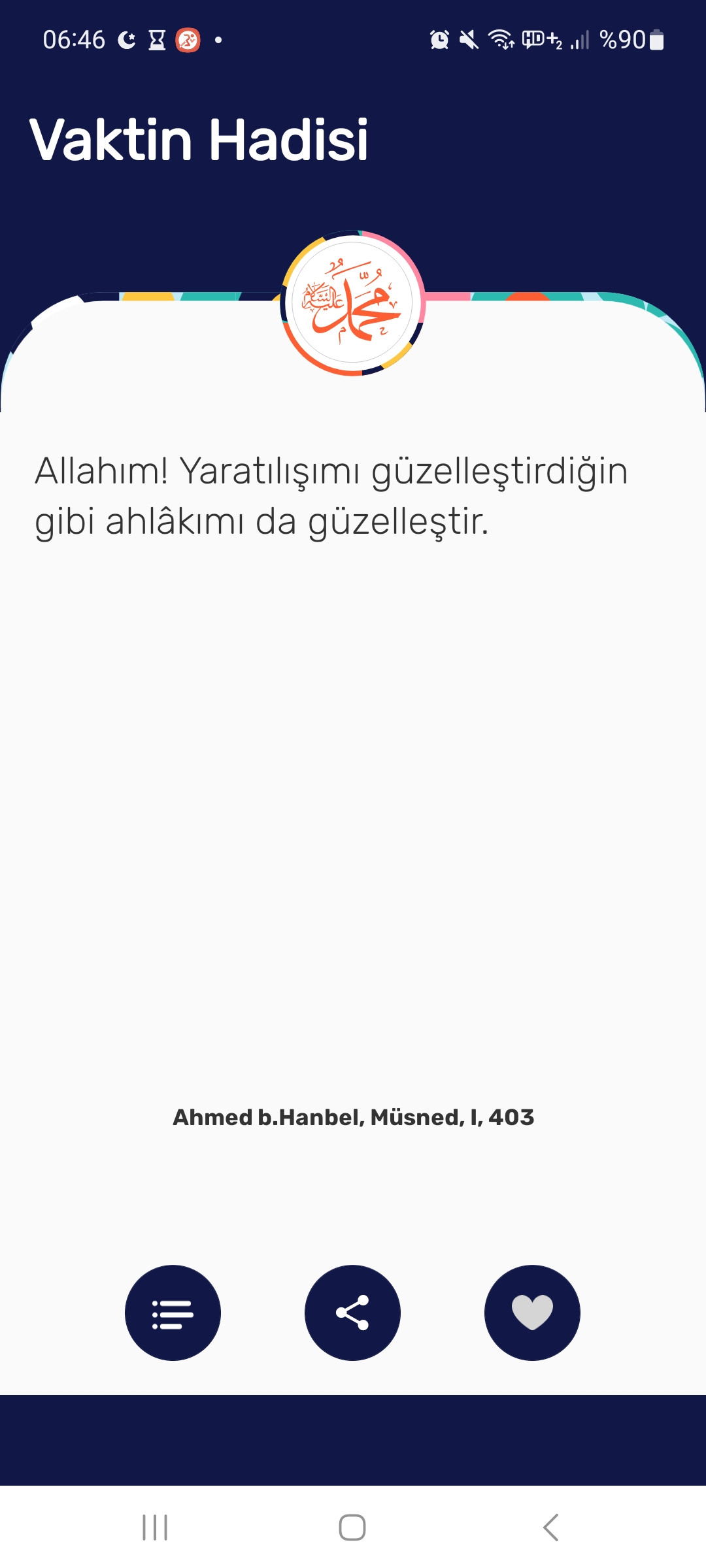This screenshot has width=706, height=1568.
Task: Toggle the favorite heart for this hadith
Action: (532, 1313)
